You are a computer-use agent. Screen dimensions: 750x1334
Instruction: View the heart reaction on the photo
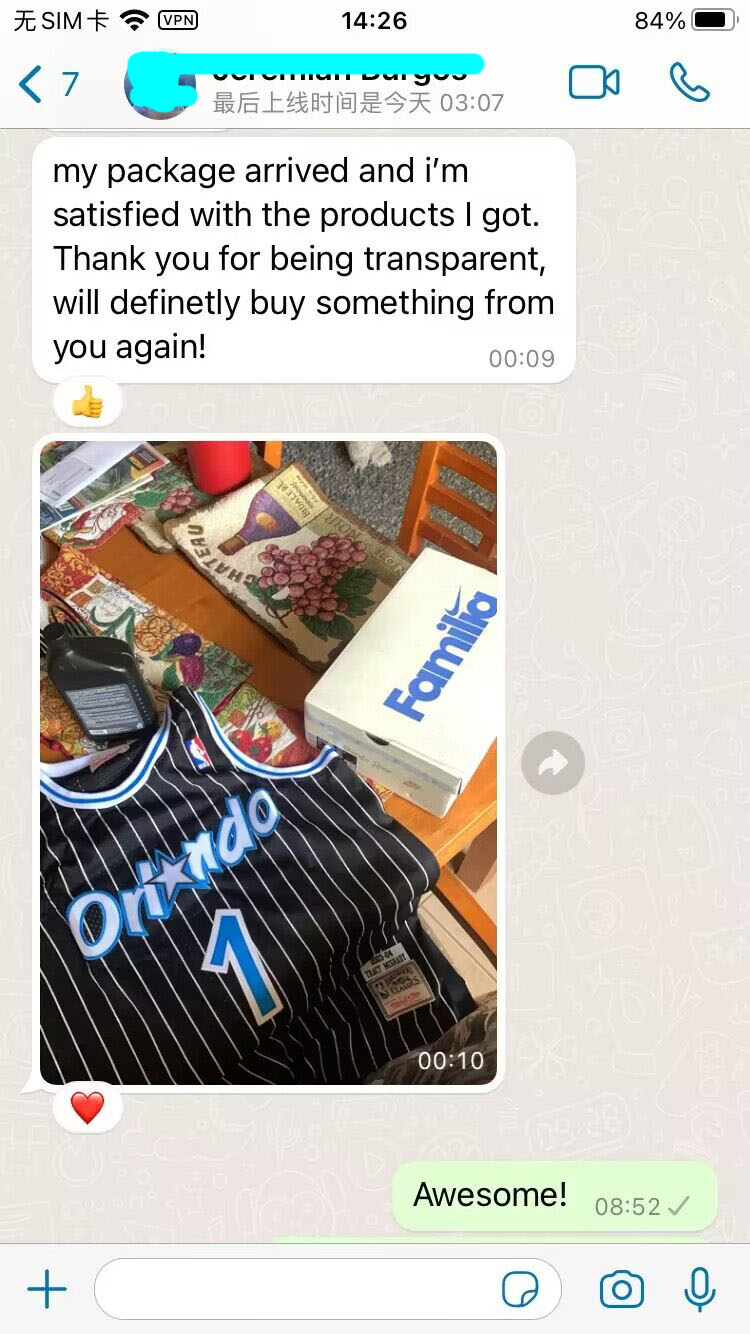point(88,1107)
